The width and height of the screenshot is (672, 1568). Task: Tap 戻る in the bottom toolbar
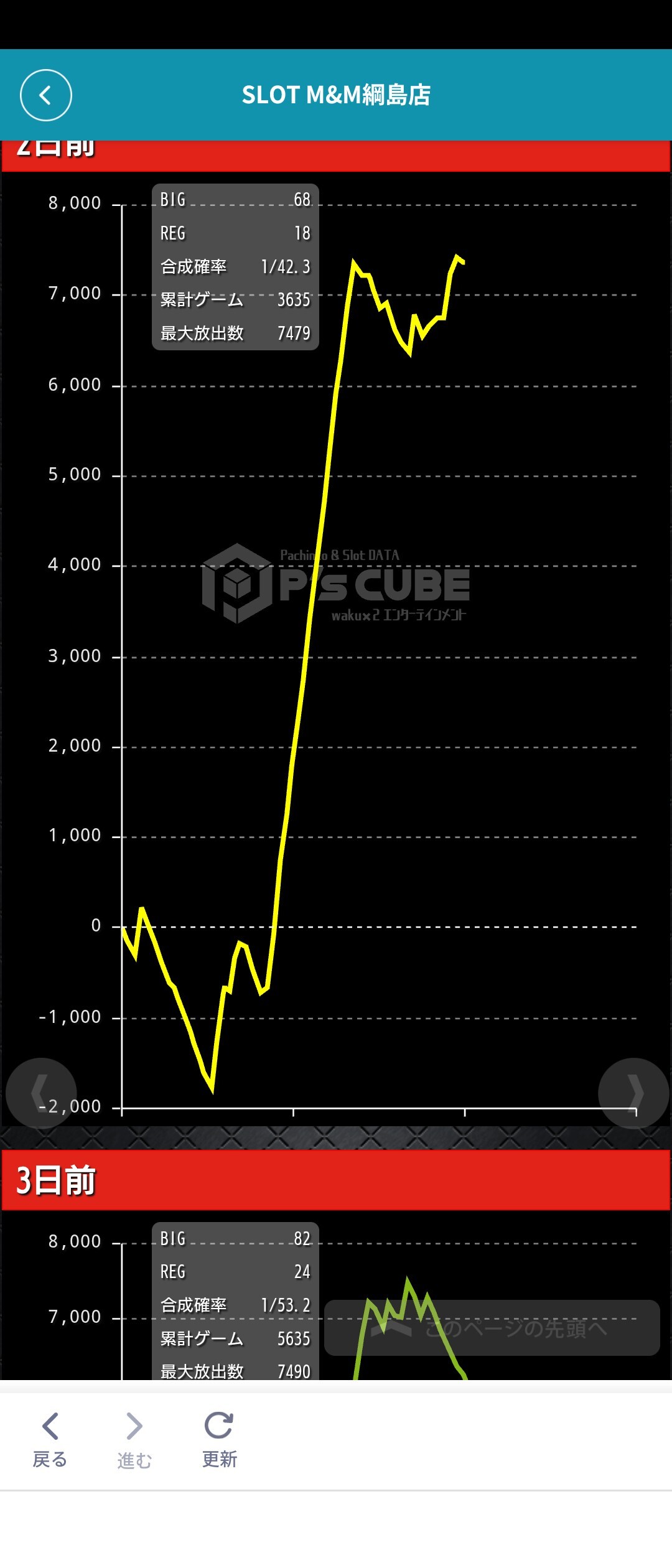click(50, 1440)
